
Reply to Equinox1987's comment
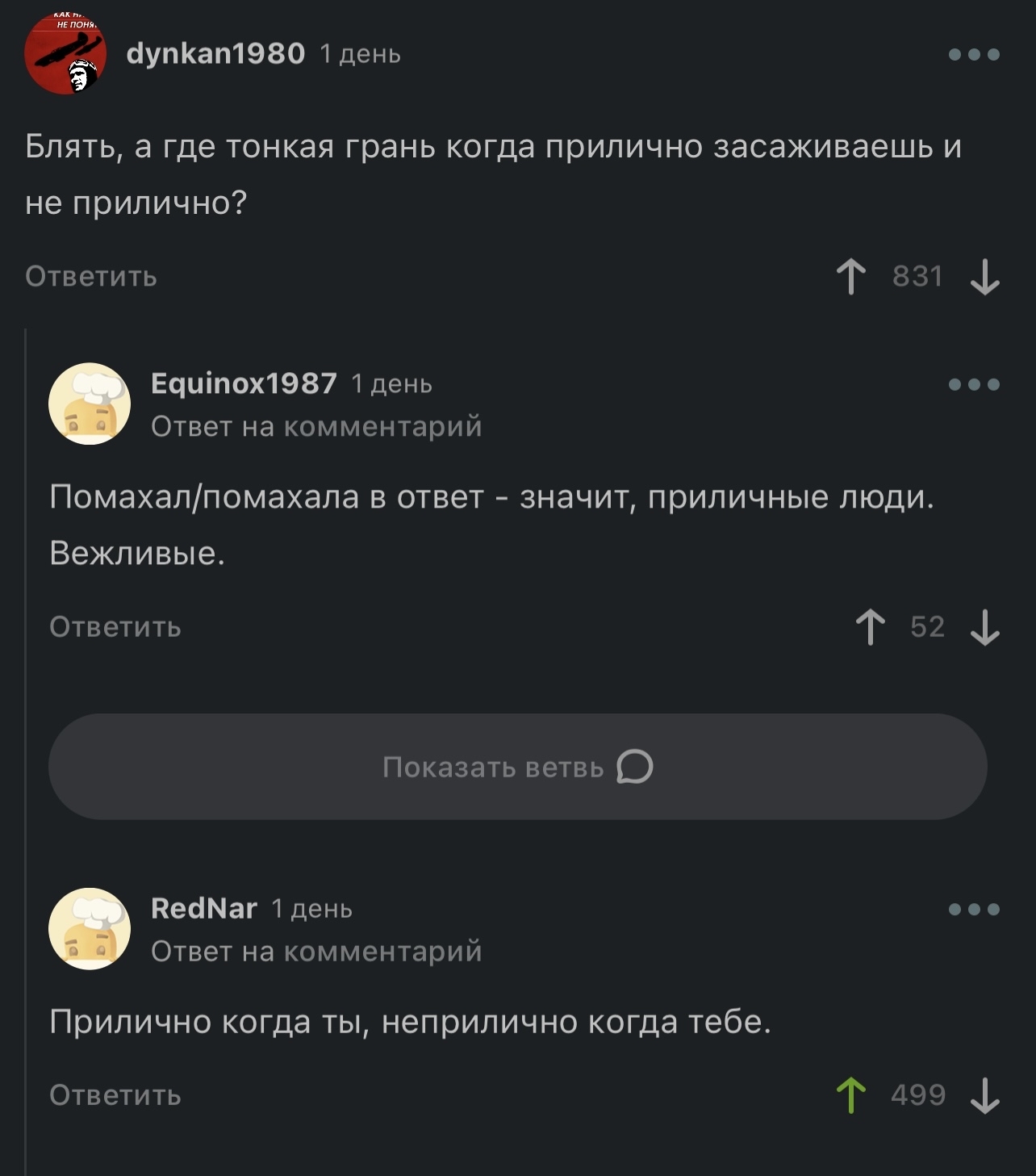115,626
